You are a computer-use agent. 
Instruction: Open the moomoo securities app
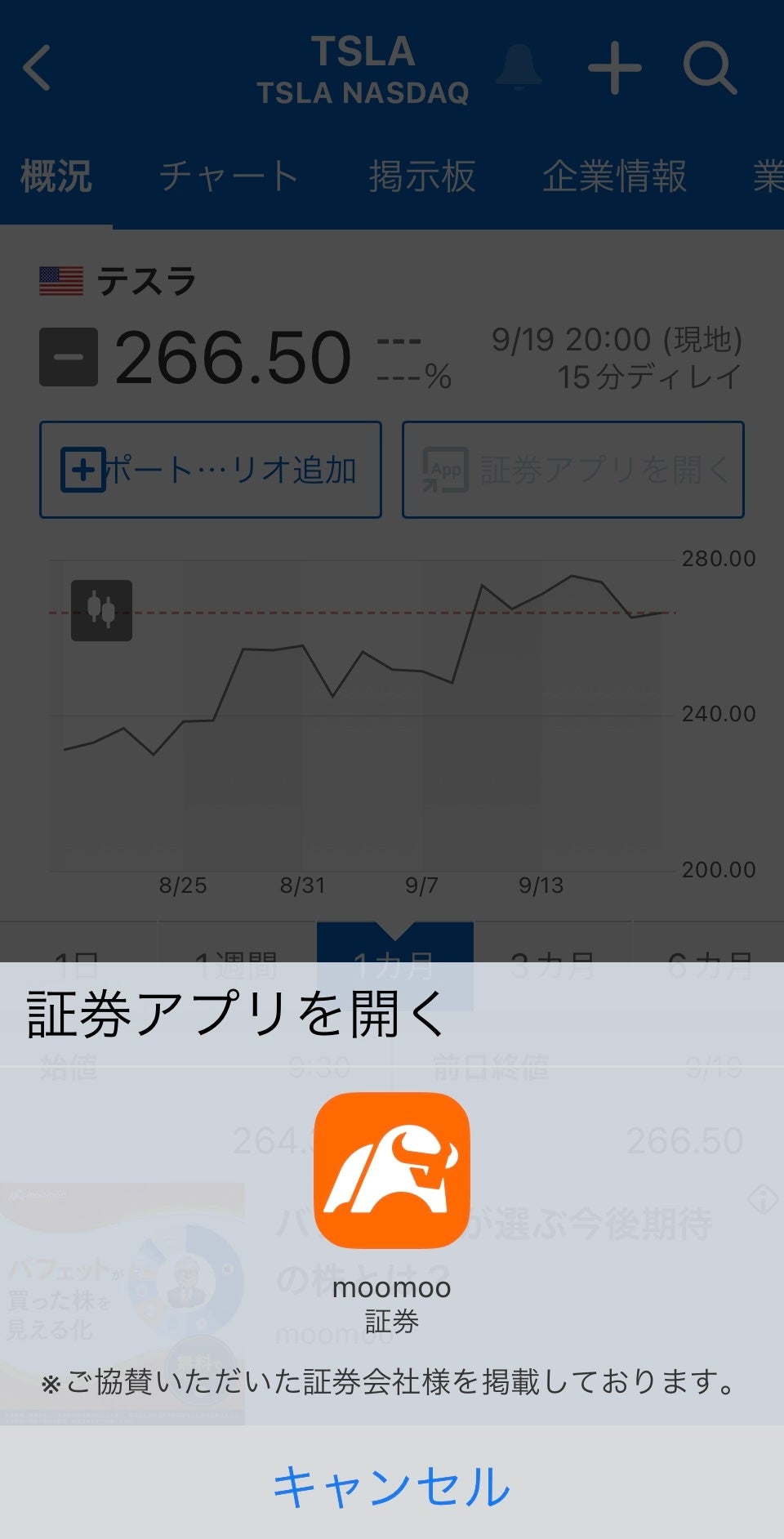pyautogui.click(x=392, y=1170)
